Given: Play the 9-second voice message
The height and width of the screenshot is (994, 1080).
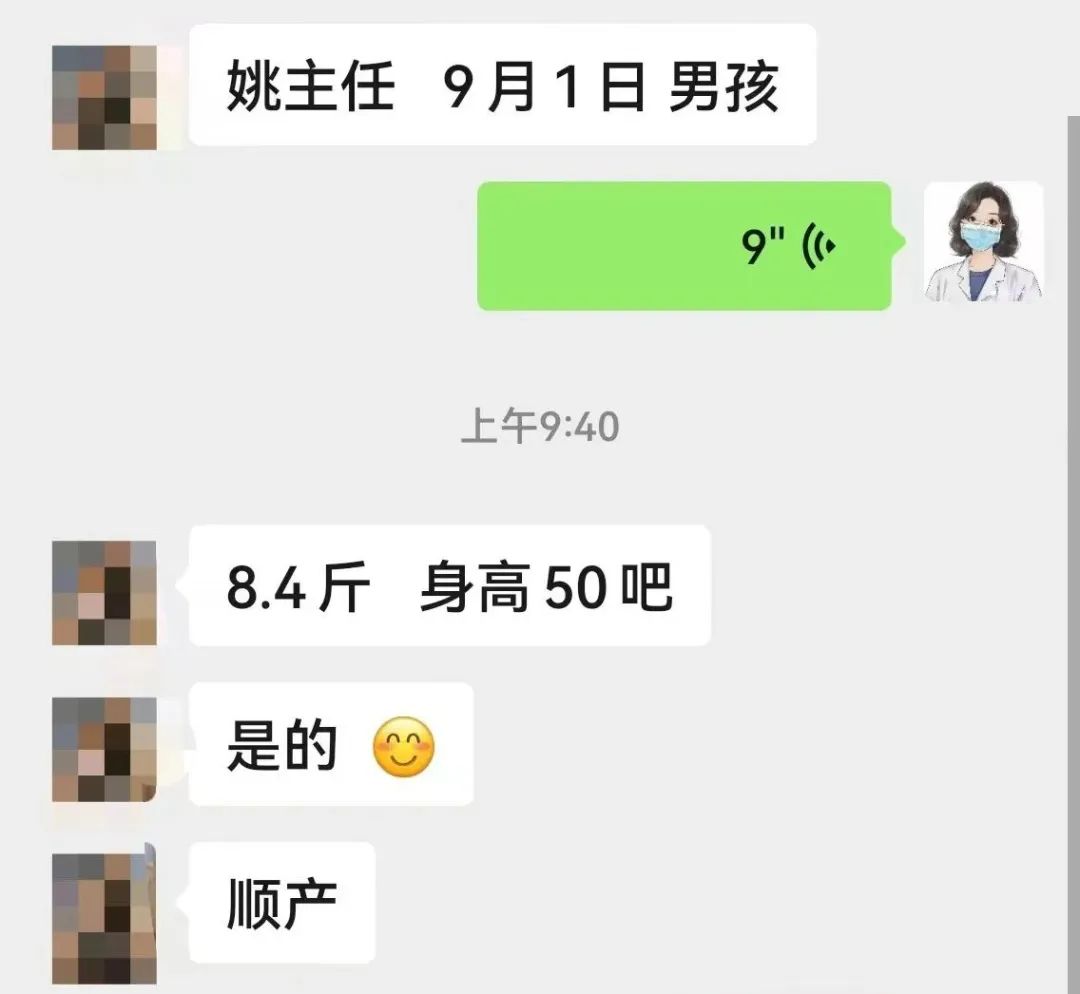Looking at the screenshot, I should click(684, 246).
